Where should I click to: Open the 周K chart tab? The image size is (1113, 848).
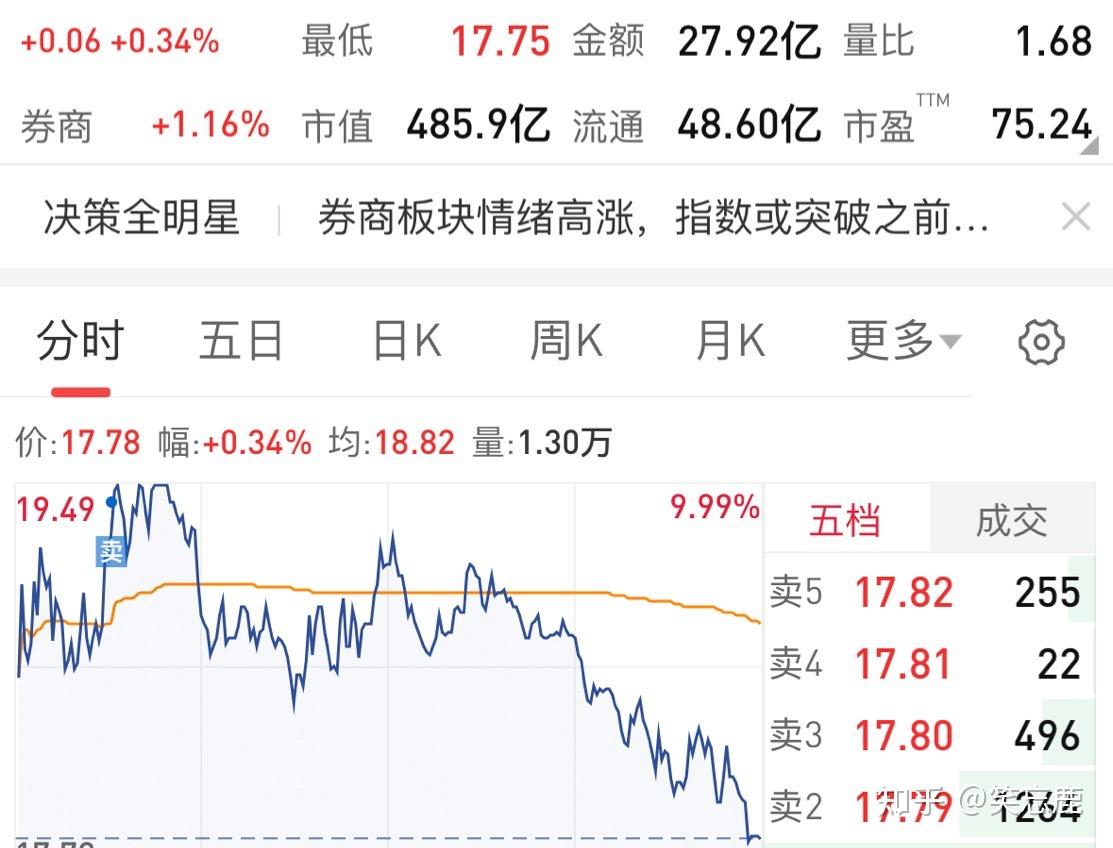566,341
